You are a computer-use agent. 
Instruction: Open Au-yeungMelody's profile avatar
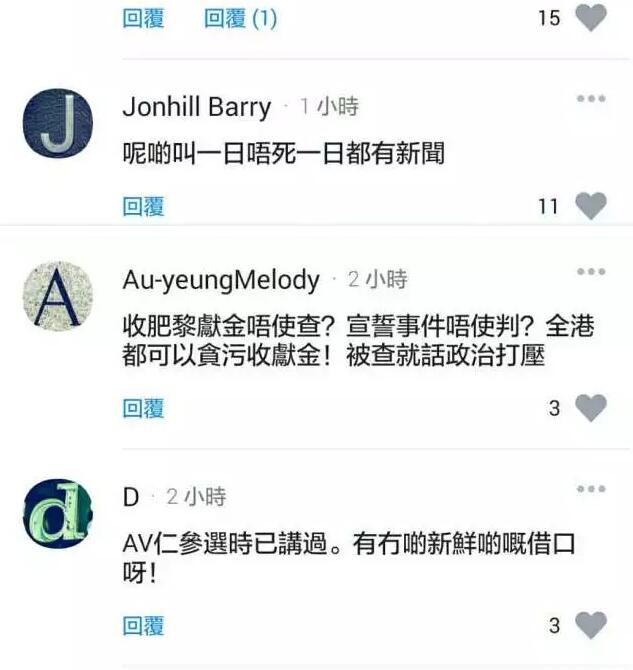[x=57, y=297]
